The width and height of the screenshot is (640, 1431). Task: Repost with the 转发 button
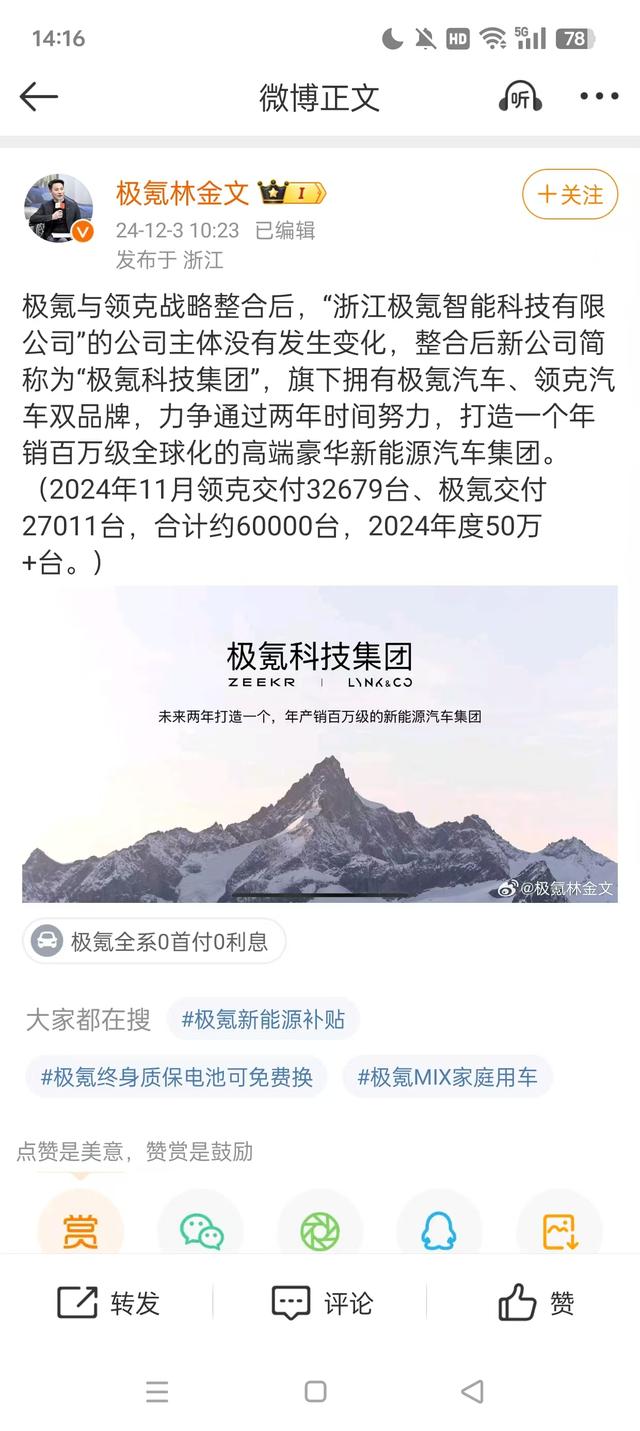(108, 1303)
